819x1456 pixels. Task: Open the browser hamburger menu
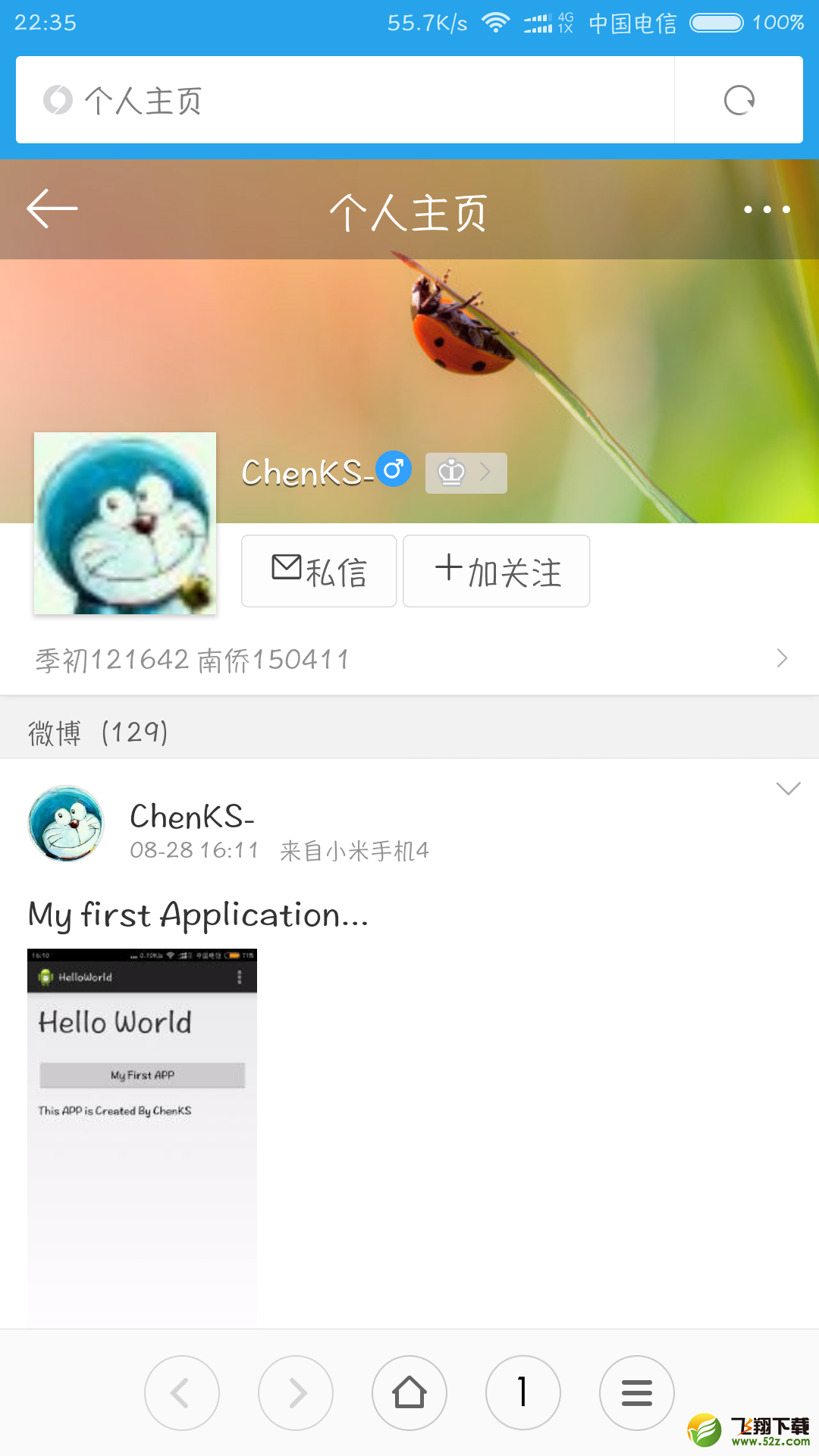(636, 1393)
